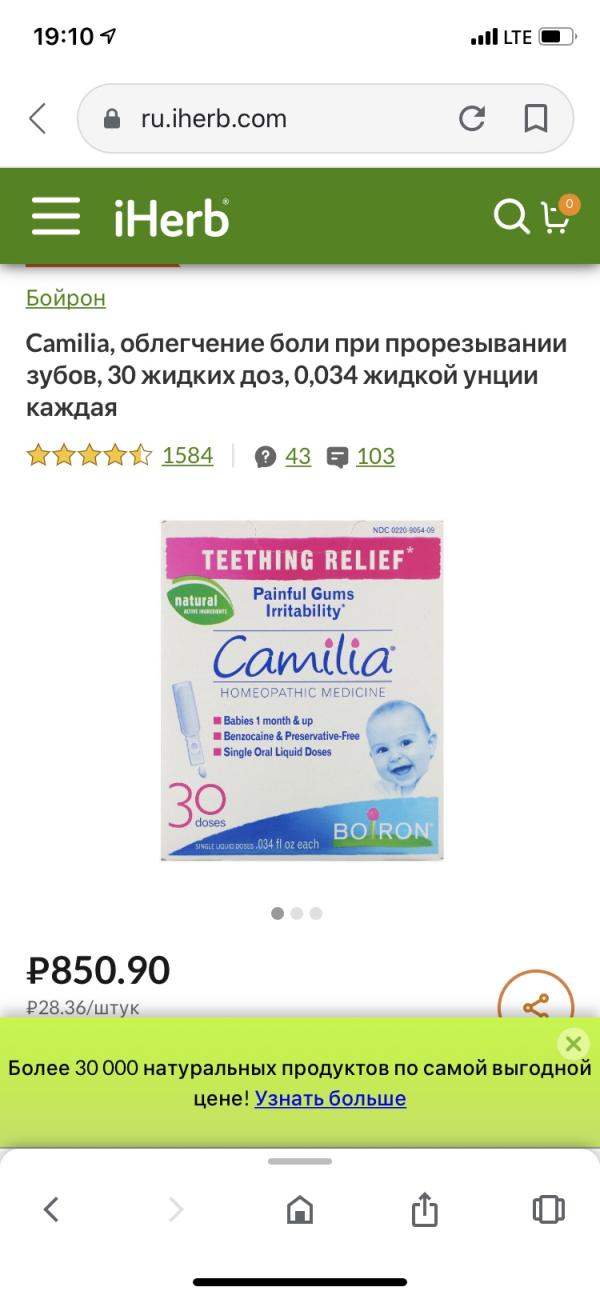Navigate back in the bottom toolbar
The height and width of the screenshot is (1298, 600).
pos(52,1210)
